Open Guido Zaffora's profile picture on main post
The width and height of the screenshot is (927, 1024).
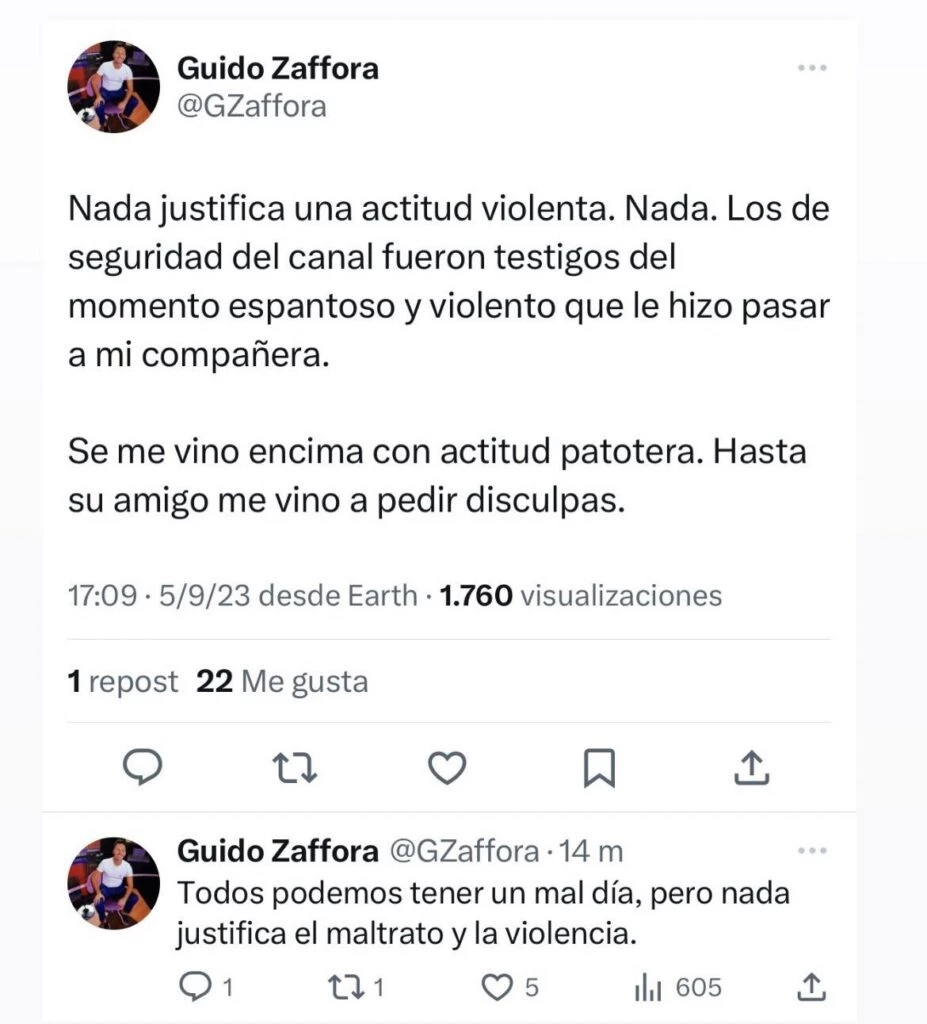pyautogui.click(x=113, y=87)
